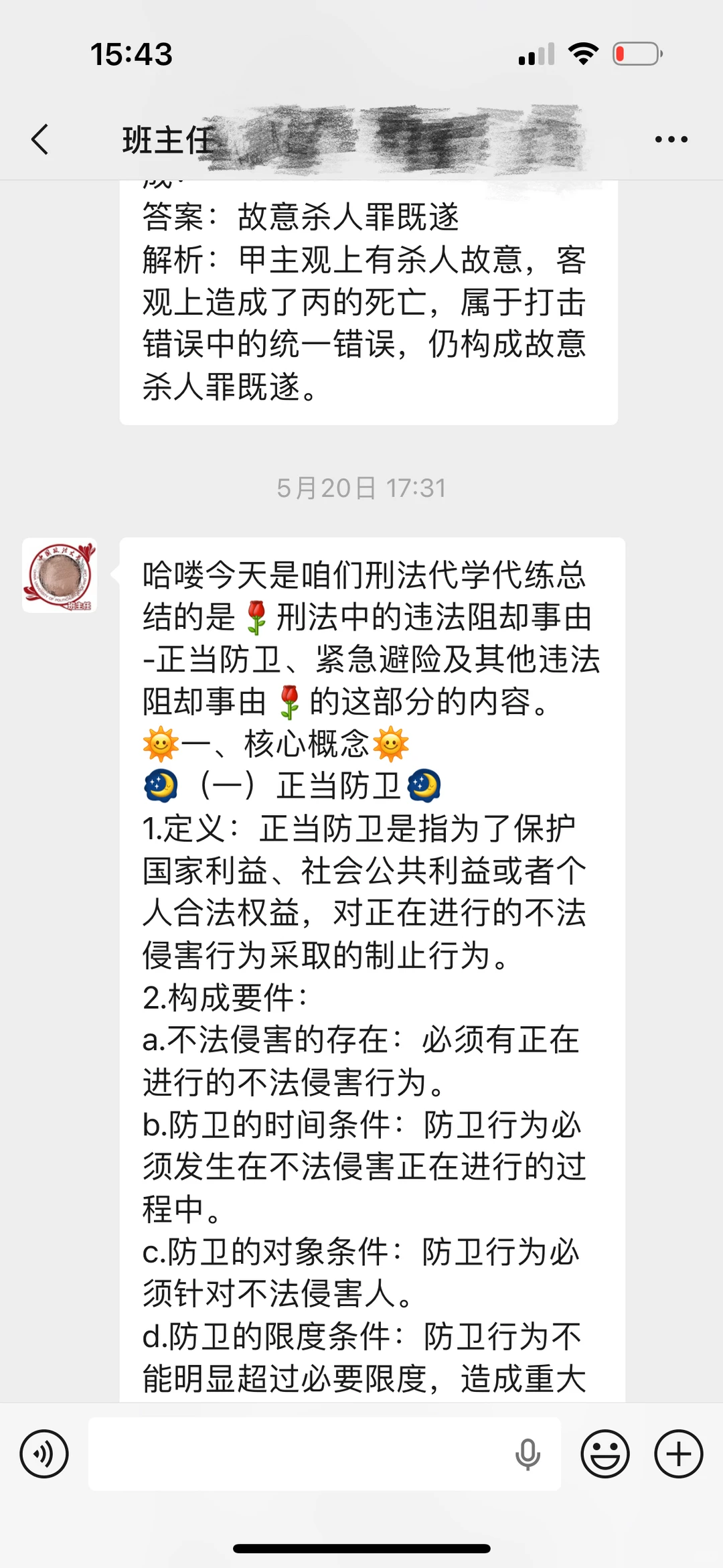Switch to voice message input
Image resolution: width=723 pixels, height=1568 pixels.
point(44,1453)
